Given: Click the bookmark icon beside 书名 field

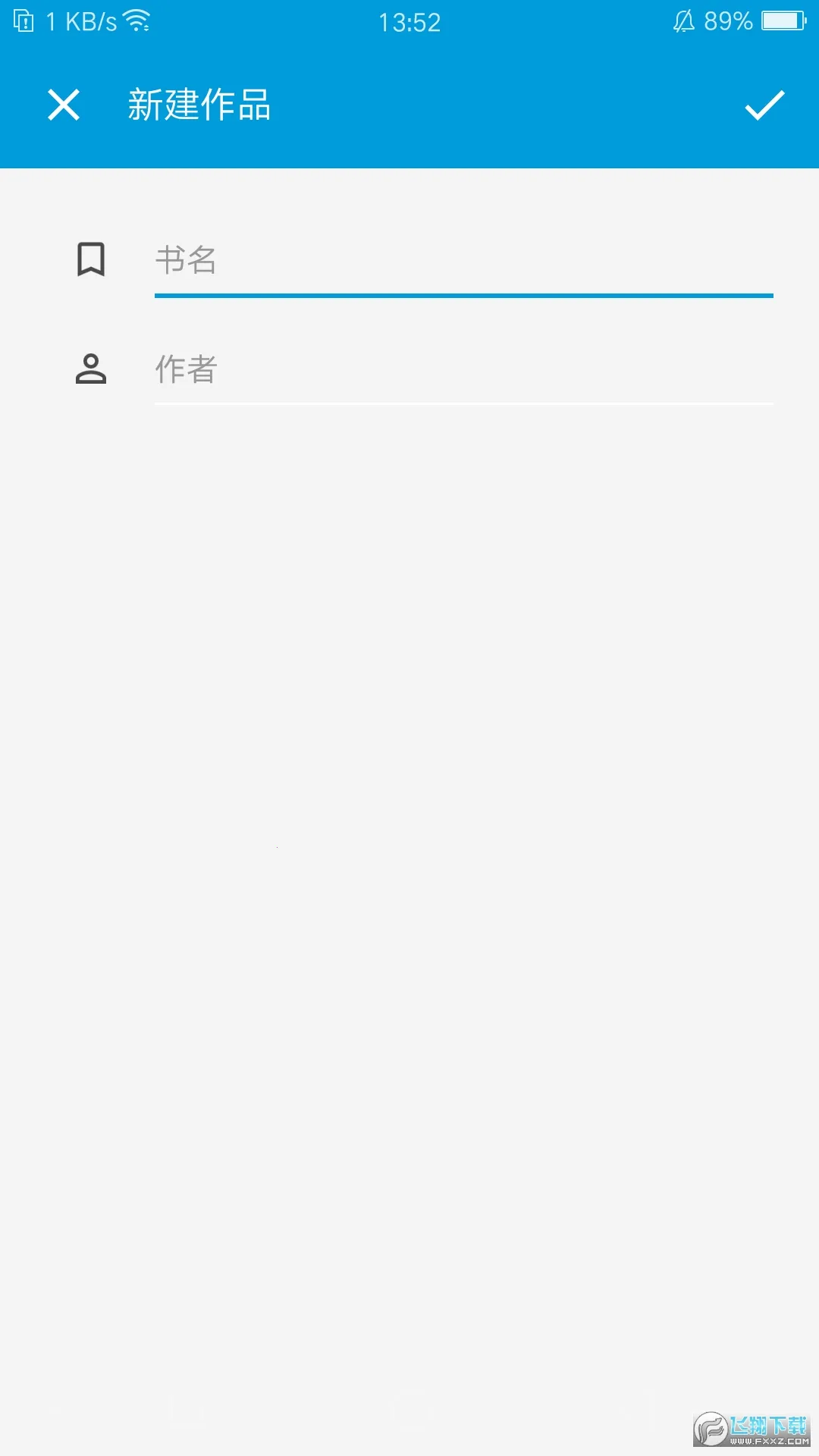Looking at the screenshot, I should point(90,260).
